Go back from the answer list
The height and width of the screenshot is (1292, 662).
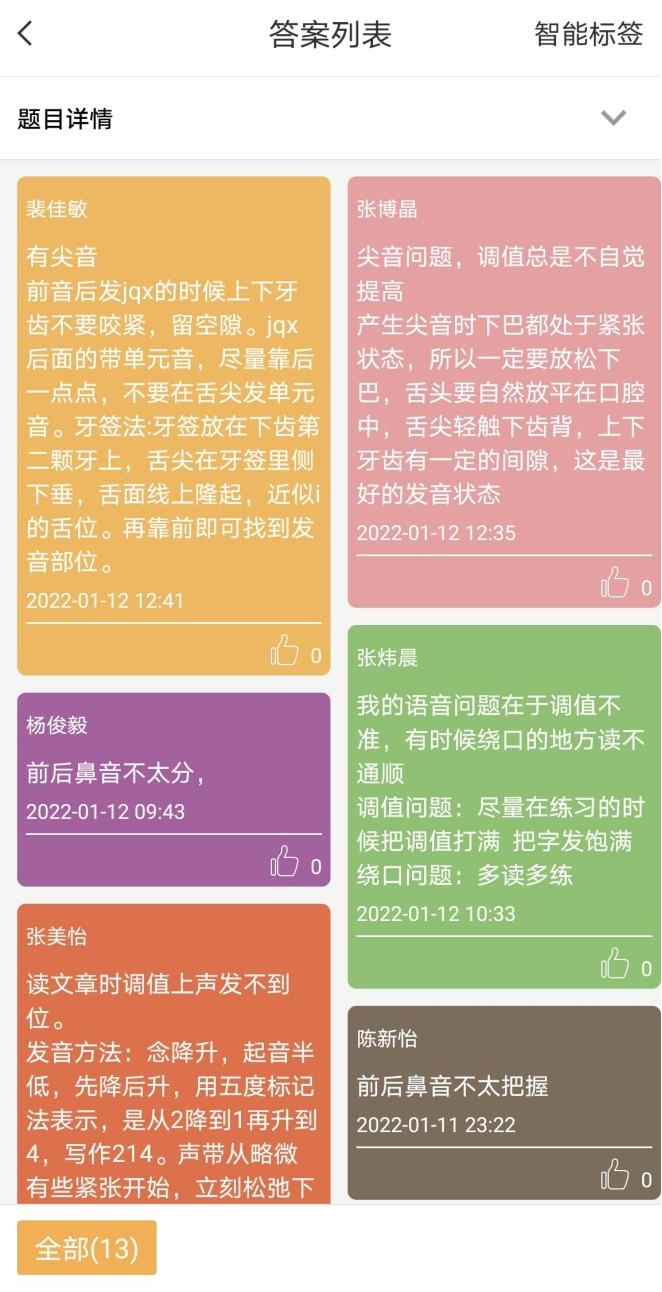26,34
